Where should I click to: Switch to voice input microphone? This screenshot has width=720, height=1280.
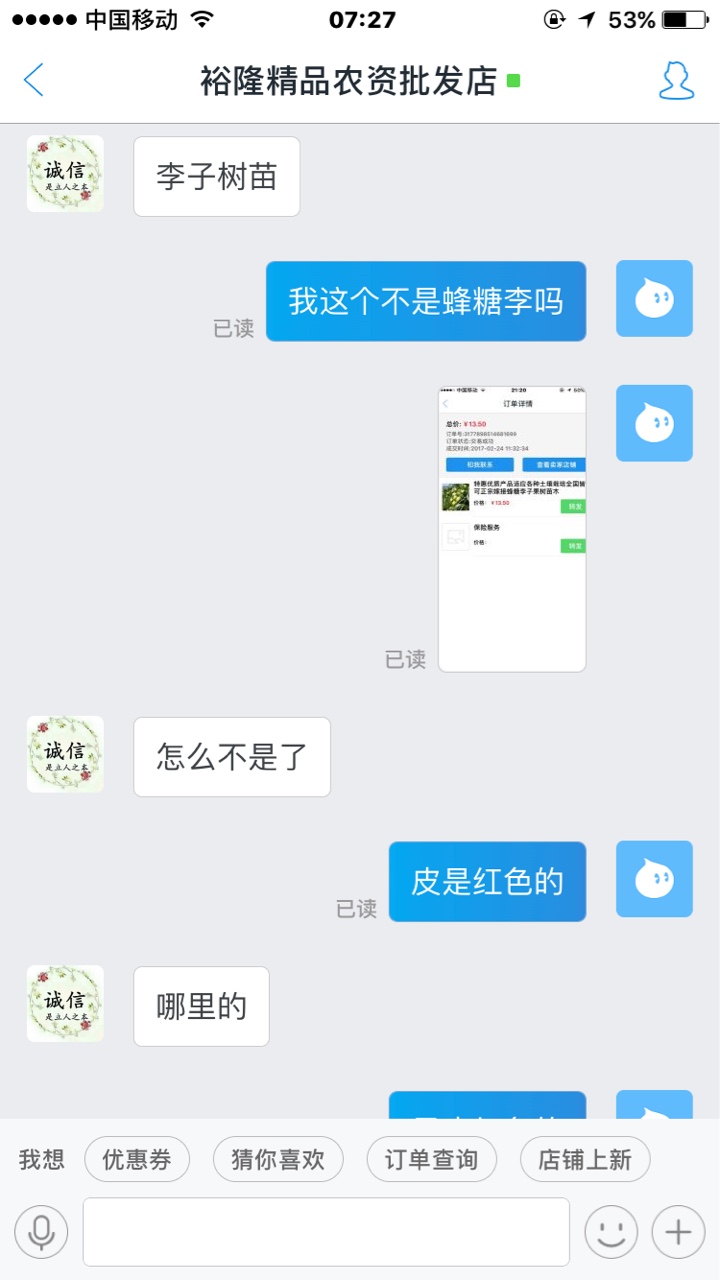pyautogui.click(x=41, y=1232)
